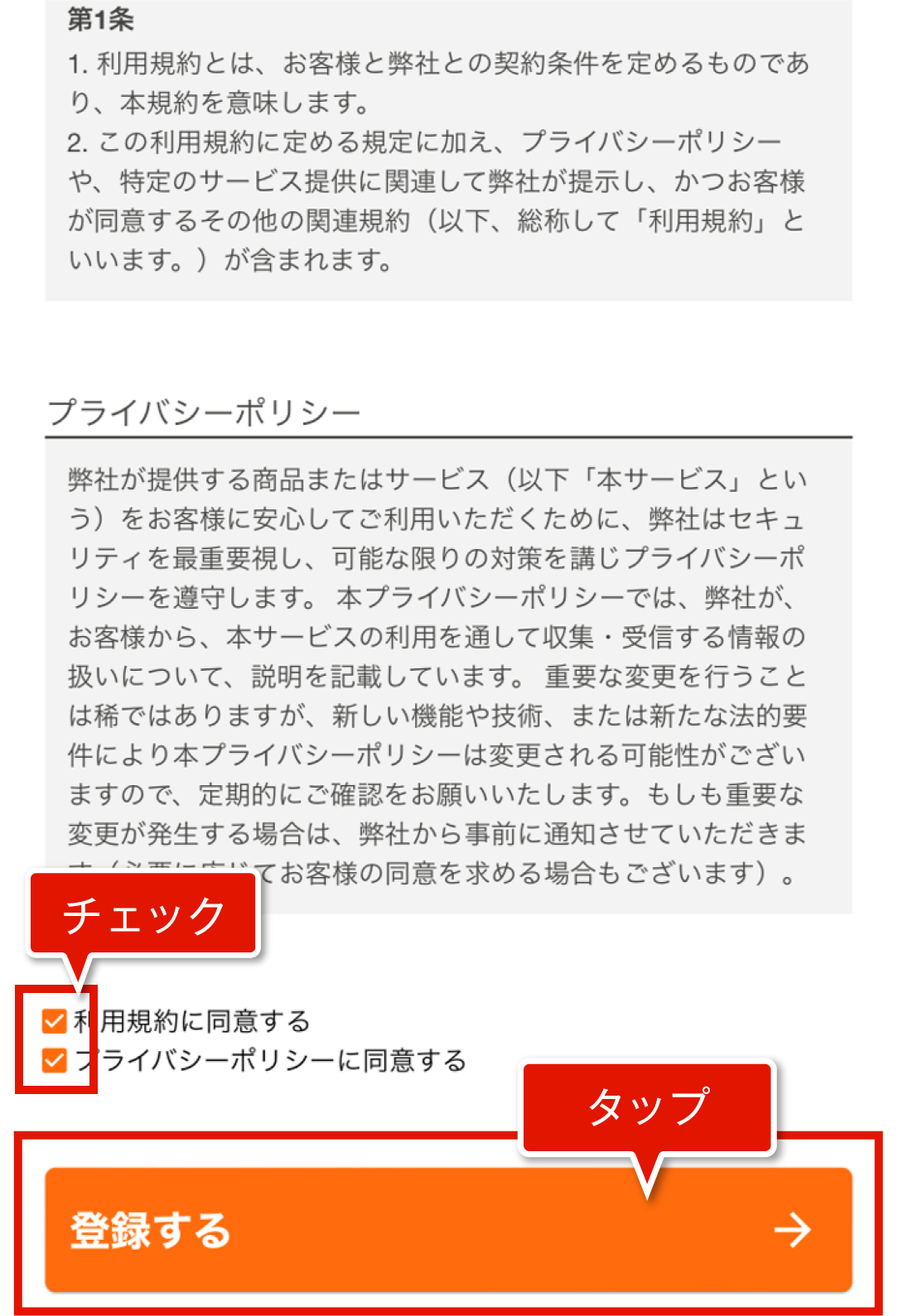Toggle プライバシーポリシーに同意する checkbox

coord(55,1060)
